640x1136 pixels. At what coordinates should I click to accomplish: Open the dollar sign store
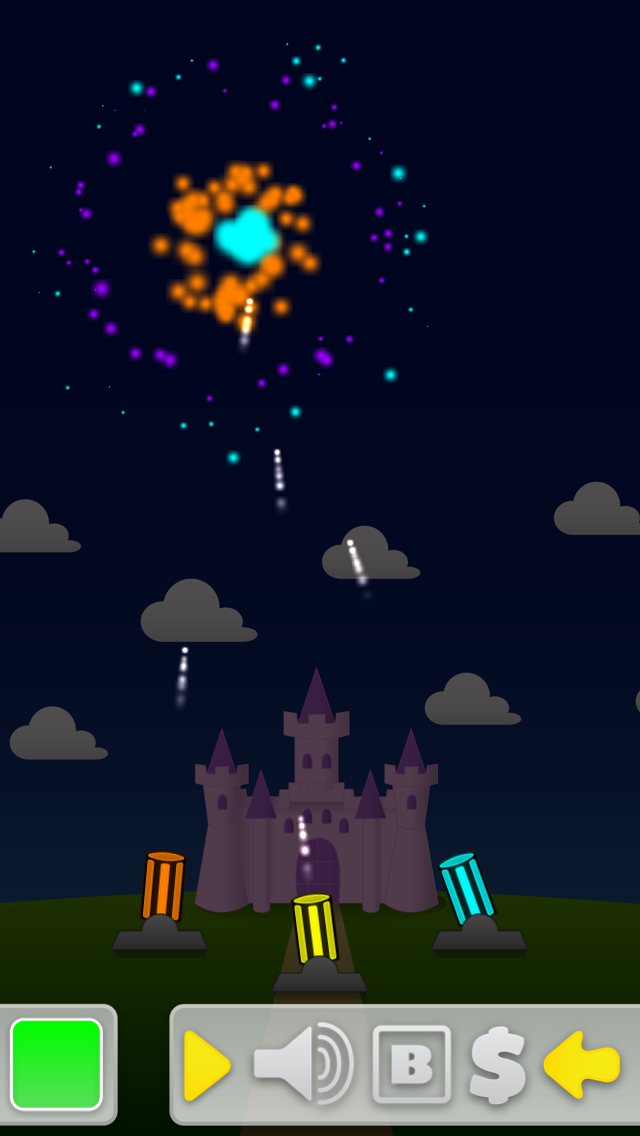click(498, 1065)
